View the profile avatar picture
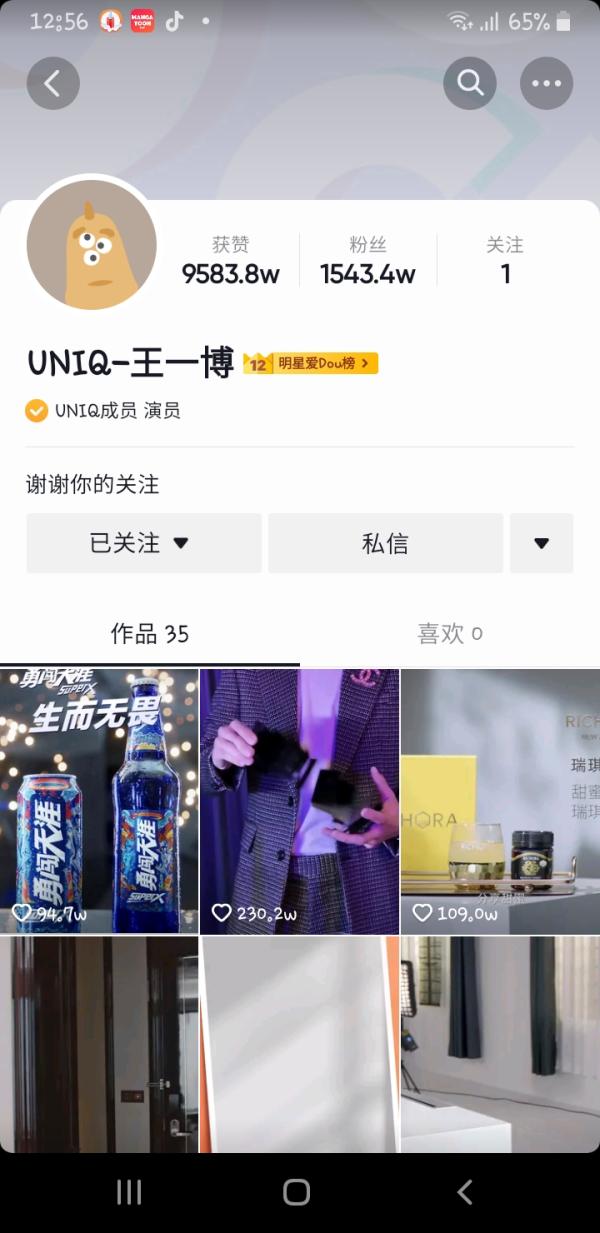The image size is (600, 1233). 92,245
